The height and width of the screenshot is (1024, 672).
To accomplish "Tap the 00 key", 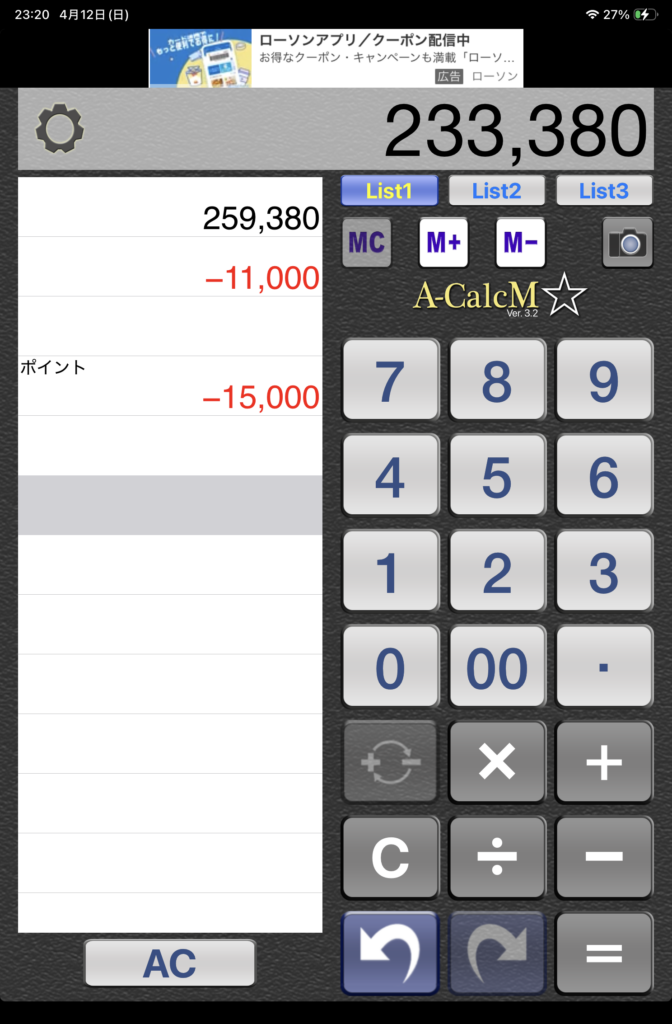I will 497,667.
